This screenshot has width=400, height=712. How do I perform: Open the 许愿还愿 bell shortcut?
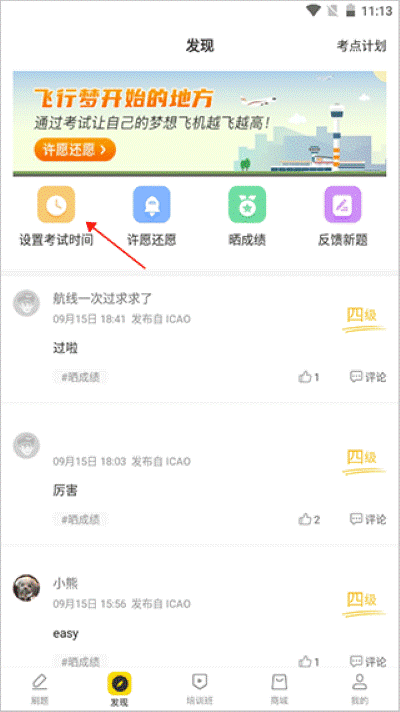tap(151, 204)
